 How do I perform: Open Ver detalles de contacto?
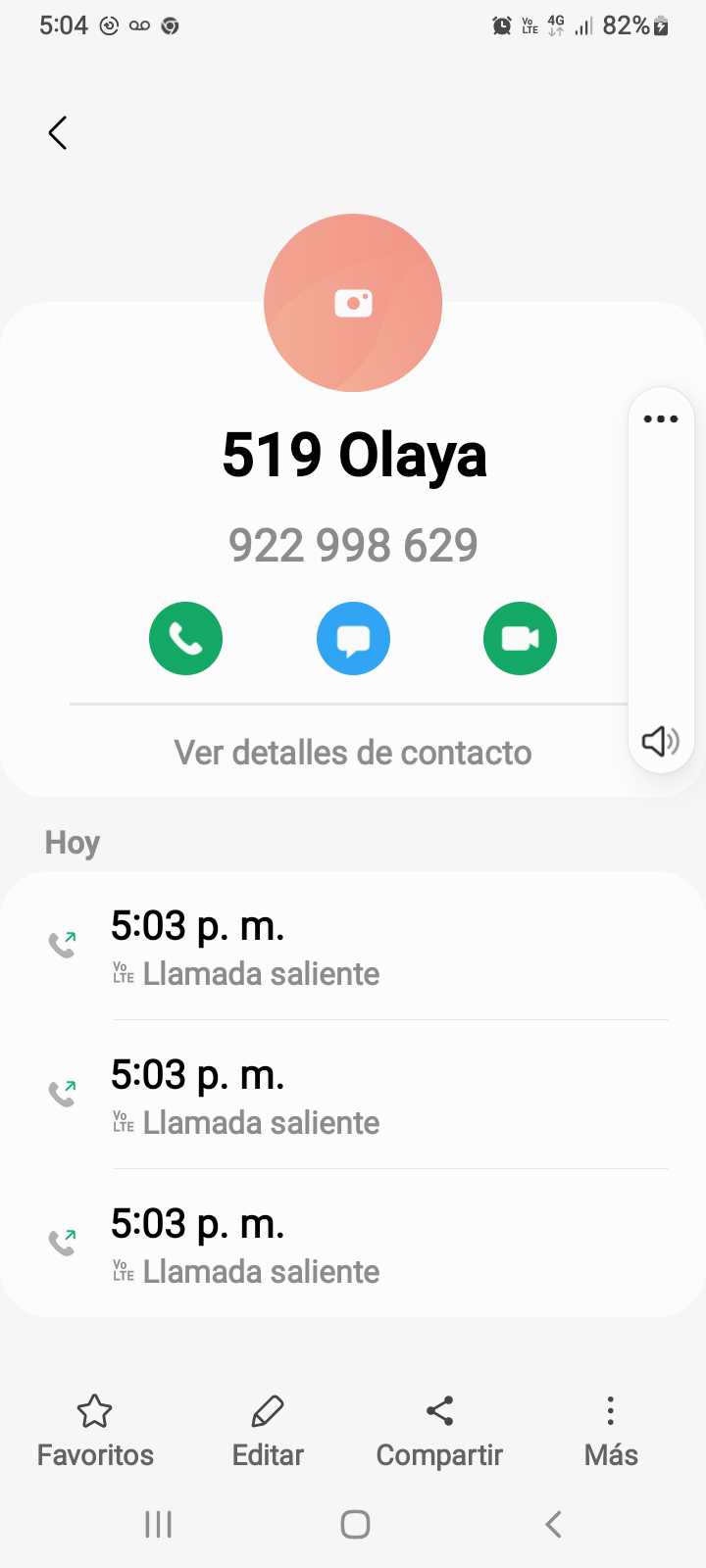click(x=353, y=753)
